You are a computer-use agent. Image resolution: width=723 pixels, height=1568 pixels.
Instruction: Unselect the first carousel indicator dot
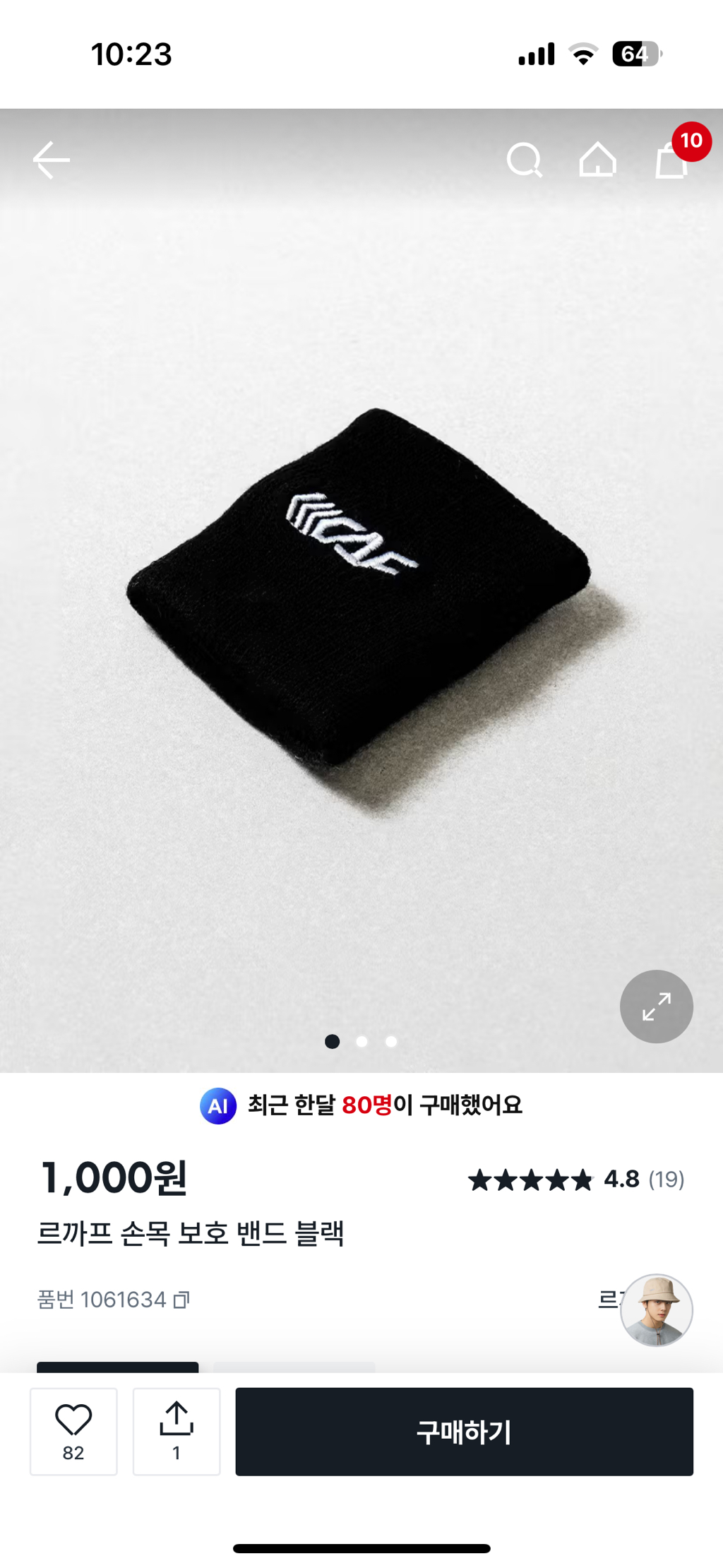(x=332, y=1042)
